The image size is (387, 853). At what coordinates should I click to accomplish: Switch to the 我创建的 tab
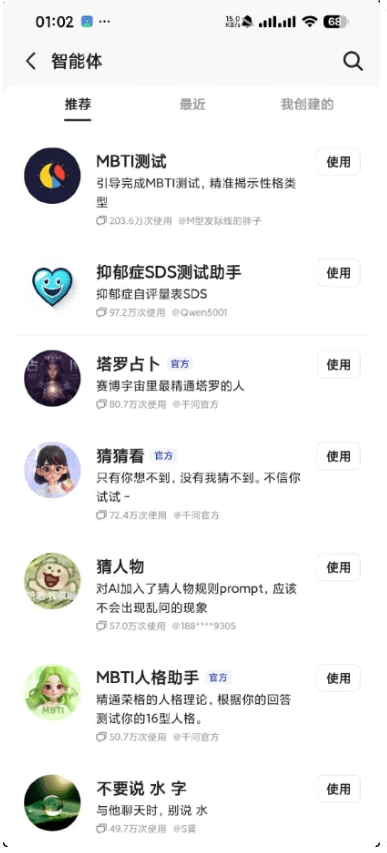[307, 104]
